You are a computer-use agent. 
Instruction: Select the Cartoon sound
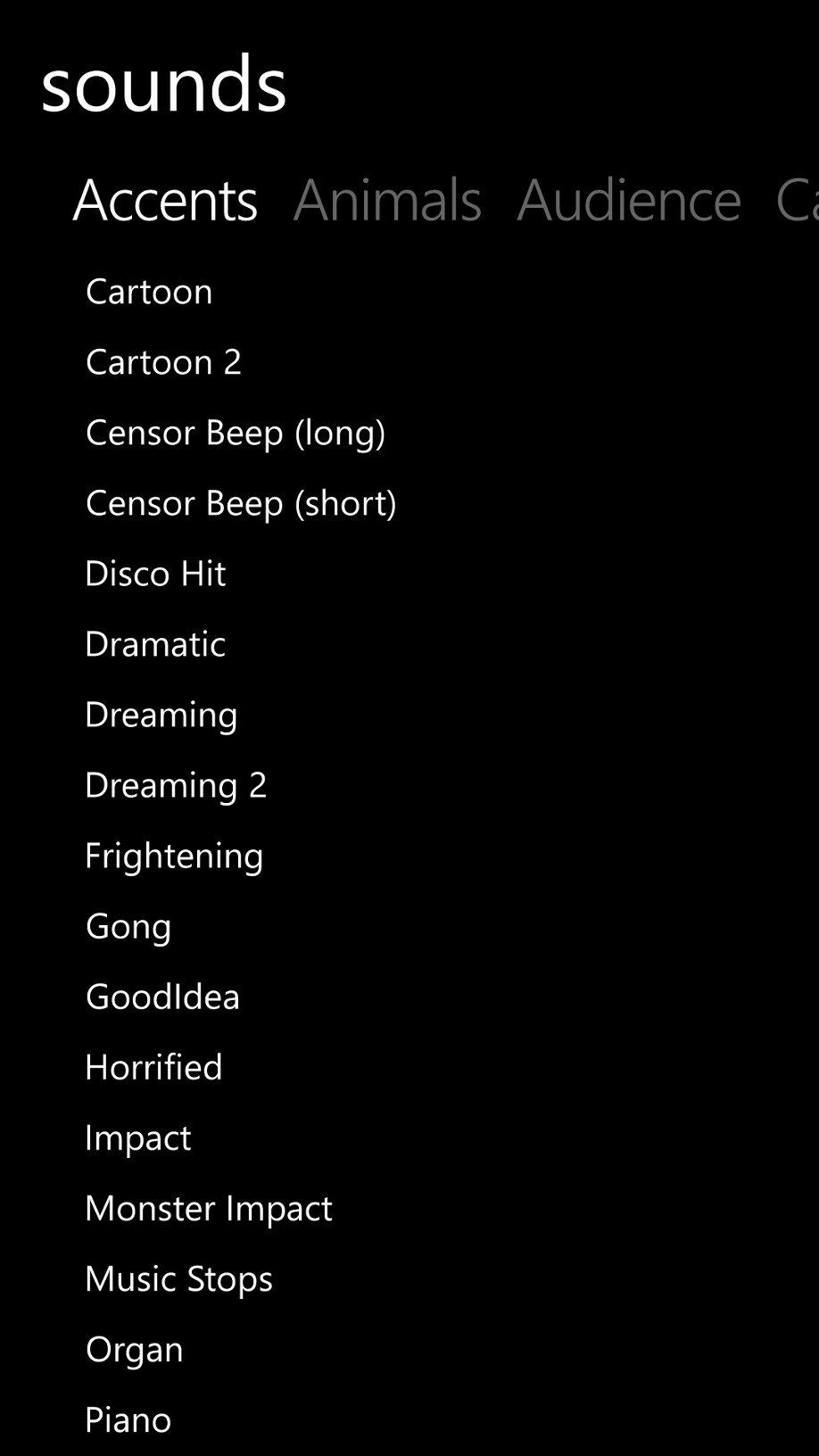149,292
